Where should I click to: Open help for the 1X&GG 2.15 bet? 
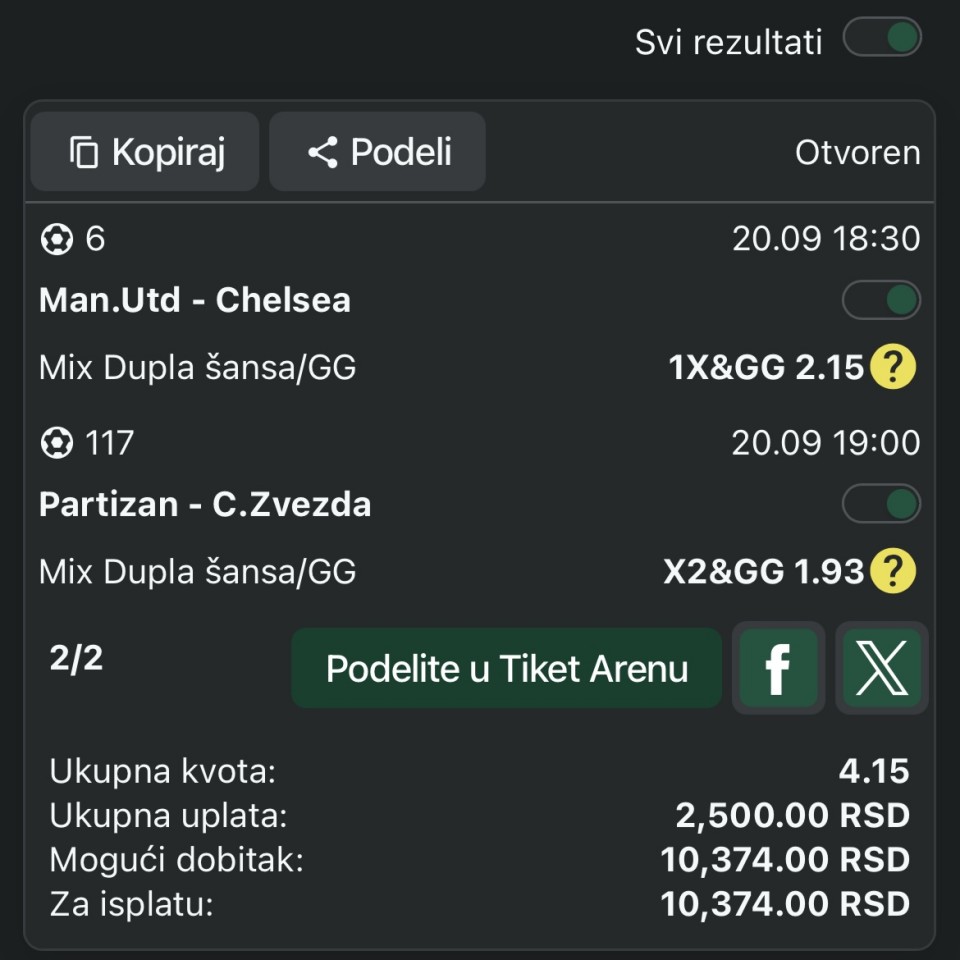[892, 368]
